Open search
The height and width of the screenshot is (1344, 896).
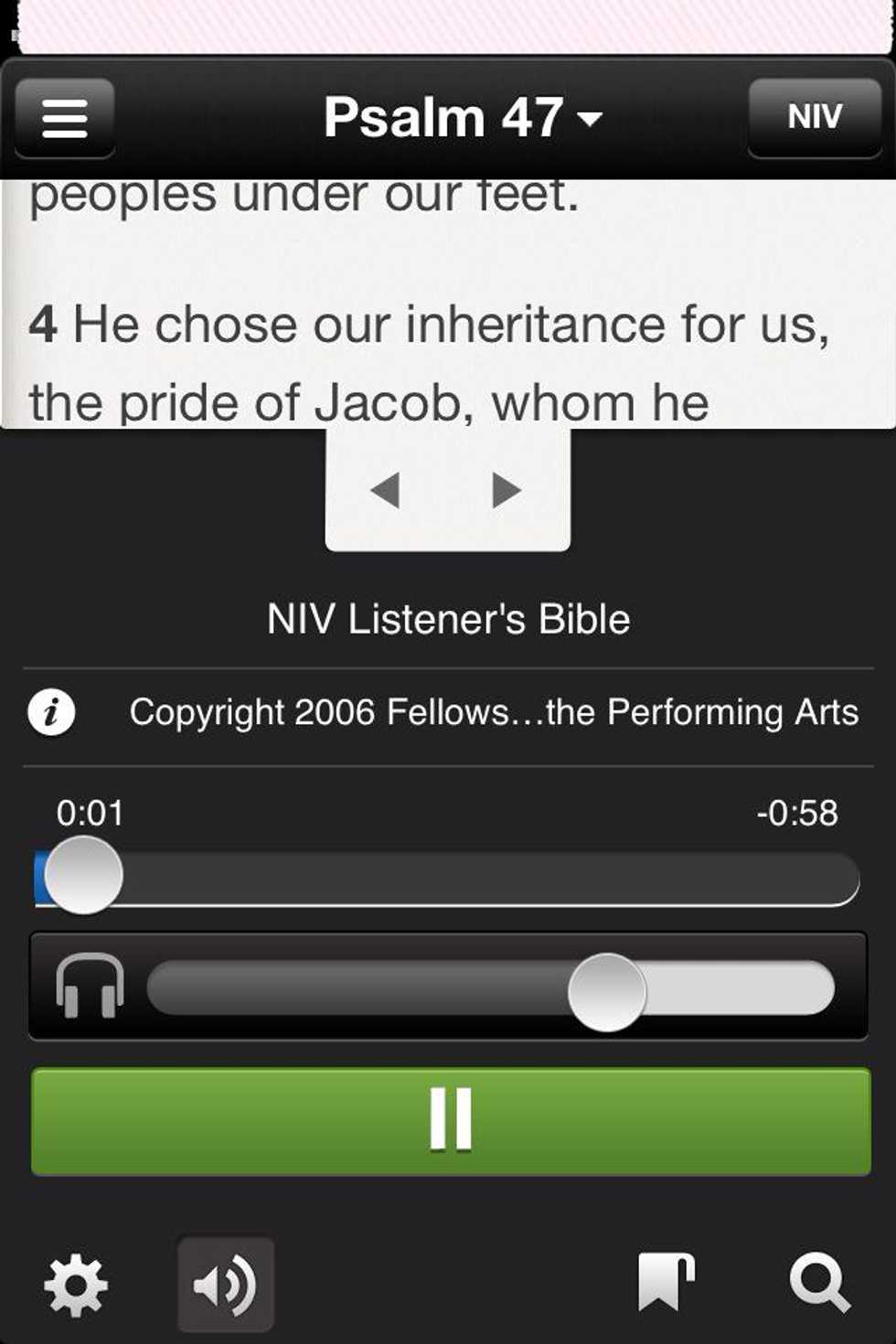(x=820, y=1284)
